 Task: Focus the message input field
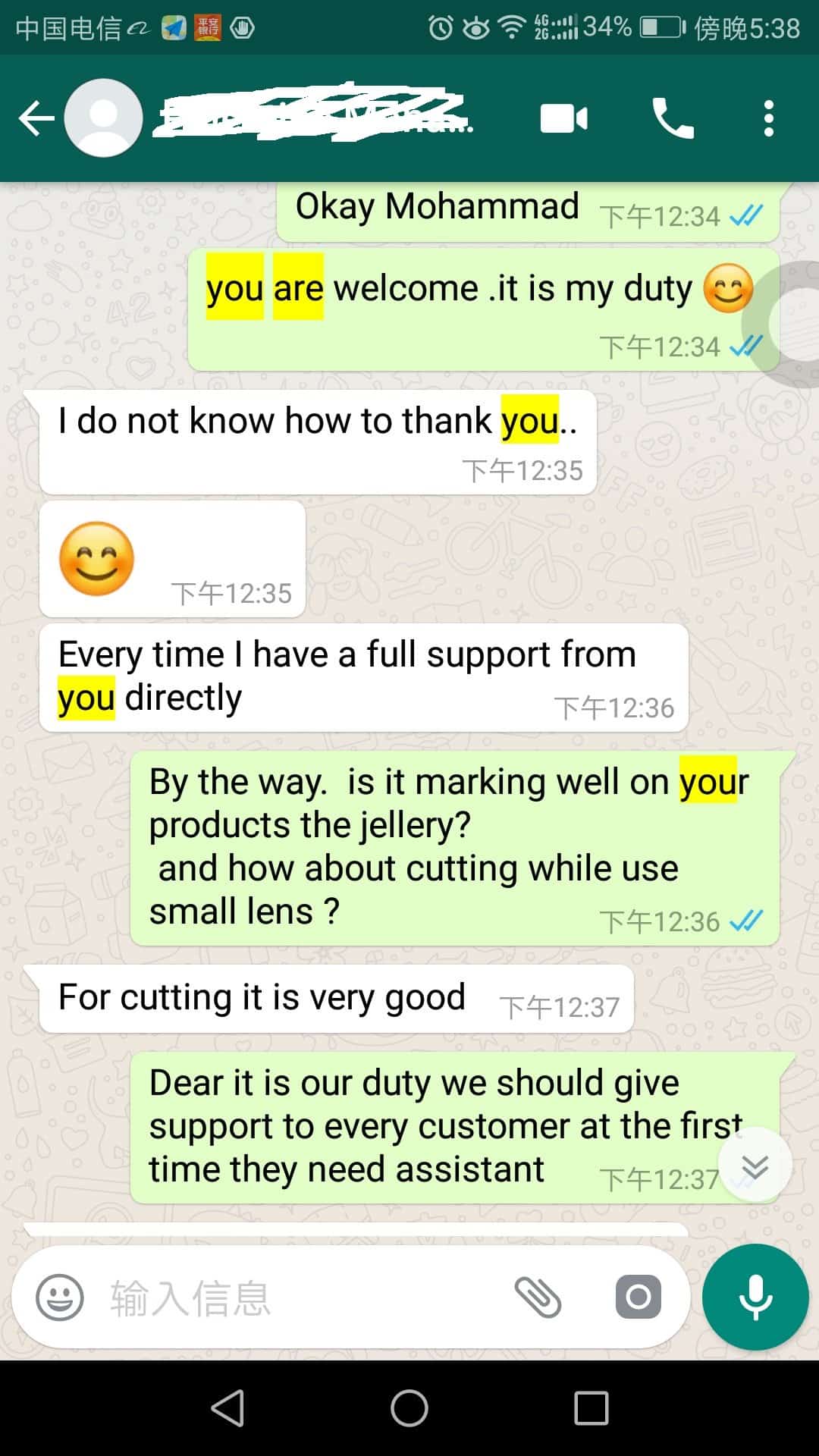point(303,1298)
